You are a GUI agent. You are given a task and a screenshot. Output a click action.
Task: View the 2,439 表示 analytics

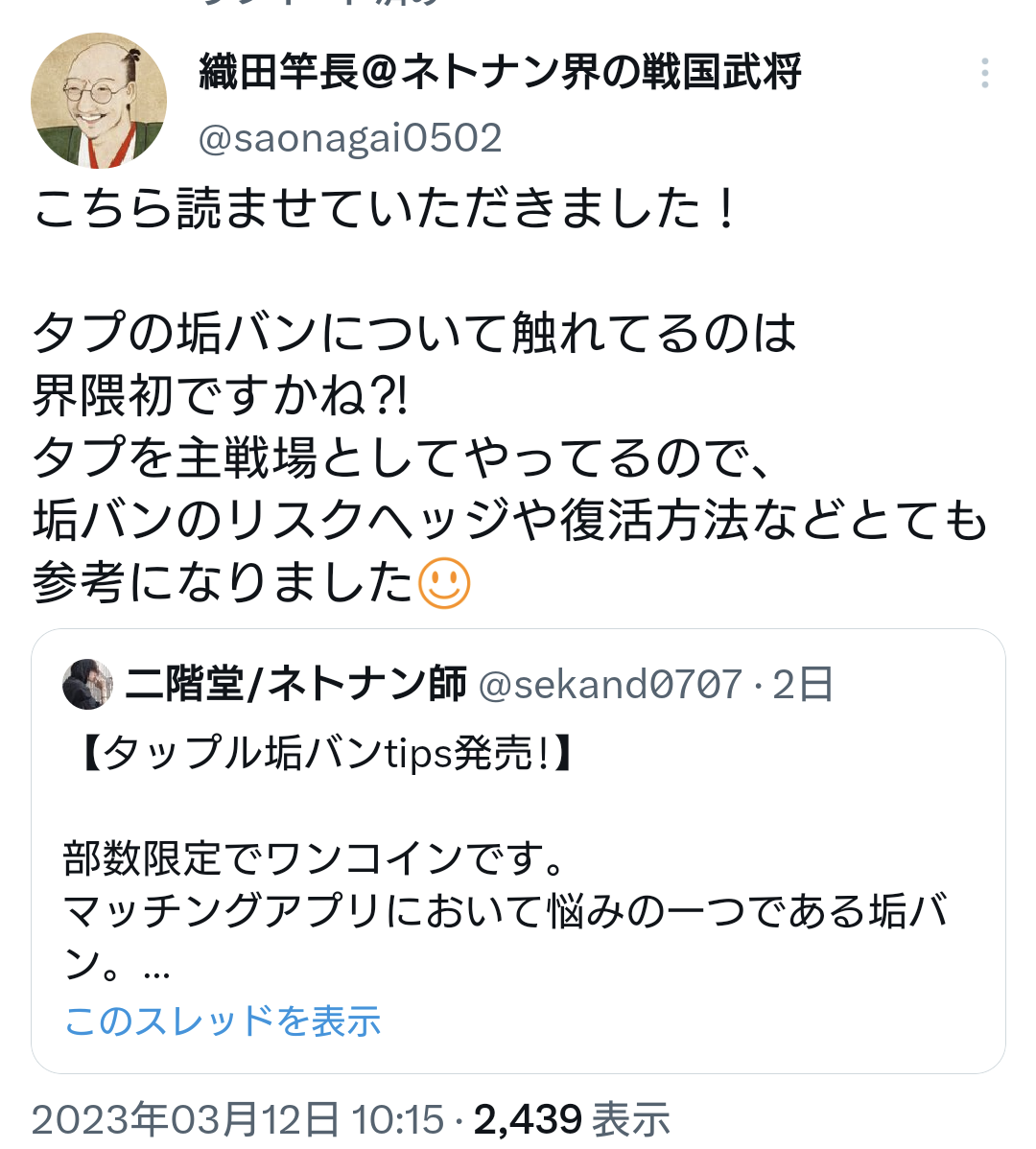tap(572, 1119)
